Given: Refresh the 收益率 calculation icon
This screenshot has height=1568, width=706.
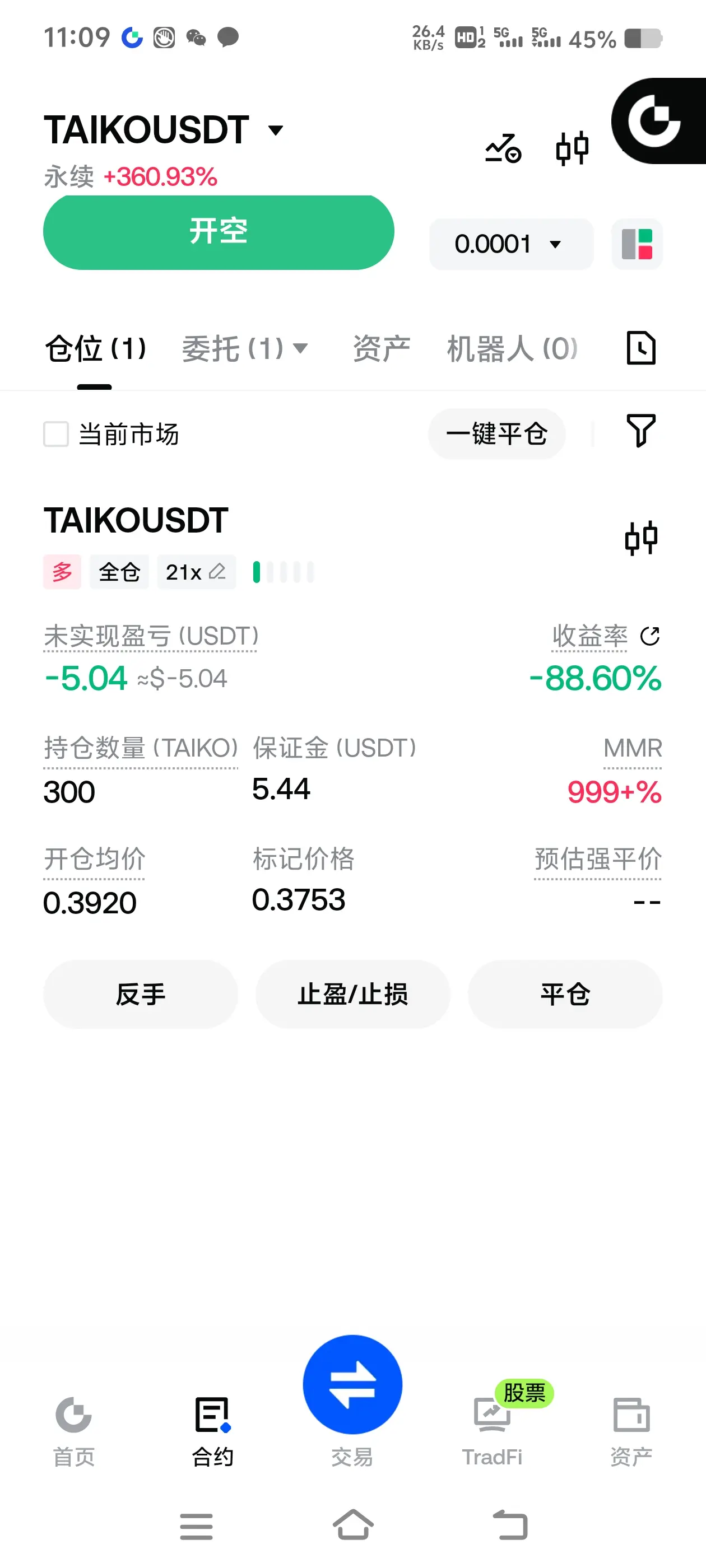Looking at the screenshot, I should coord(650,636).
